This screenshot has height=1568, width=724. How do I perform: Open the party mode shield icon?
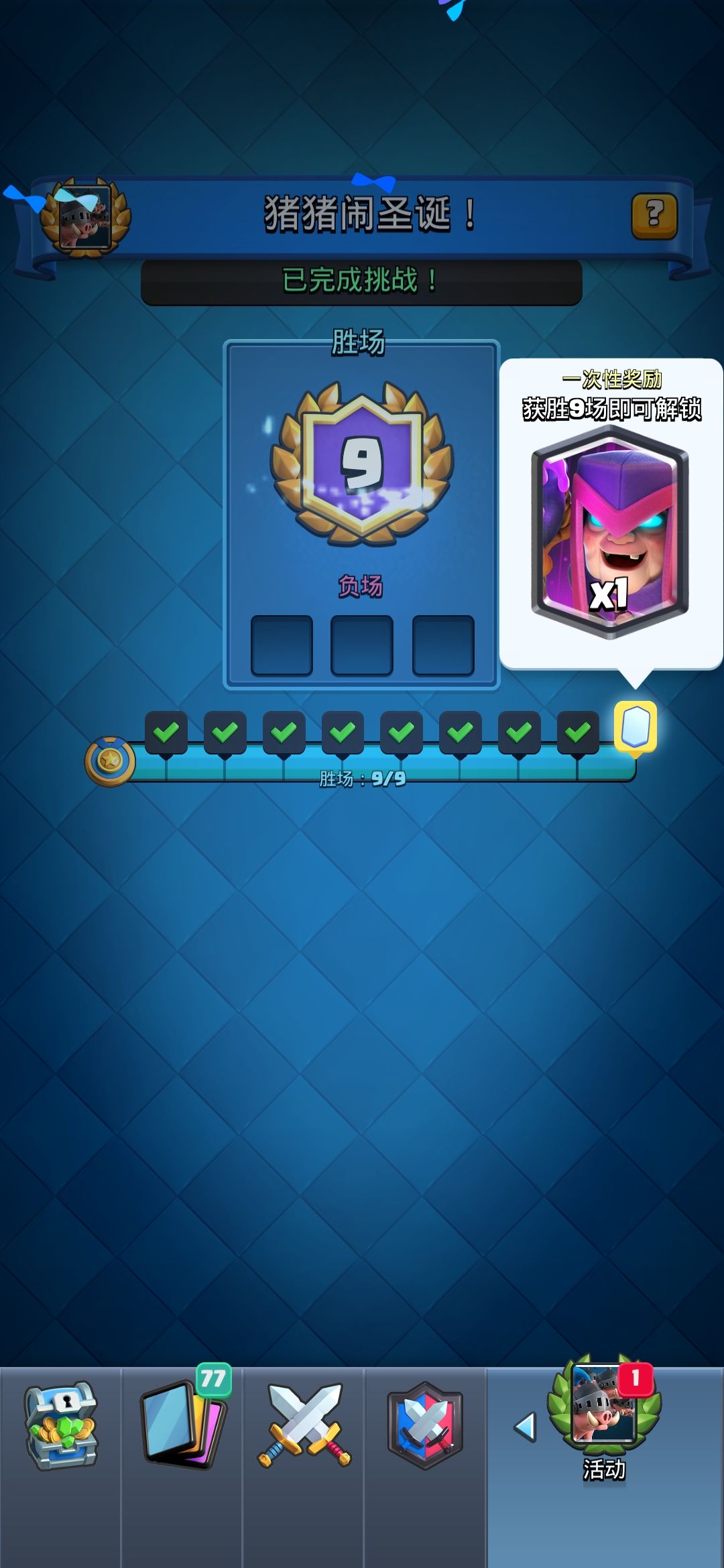(422, 1427)
